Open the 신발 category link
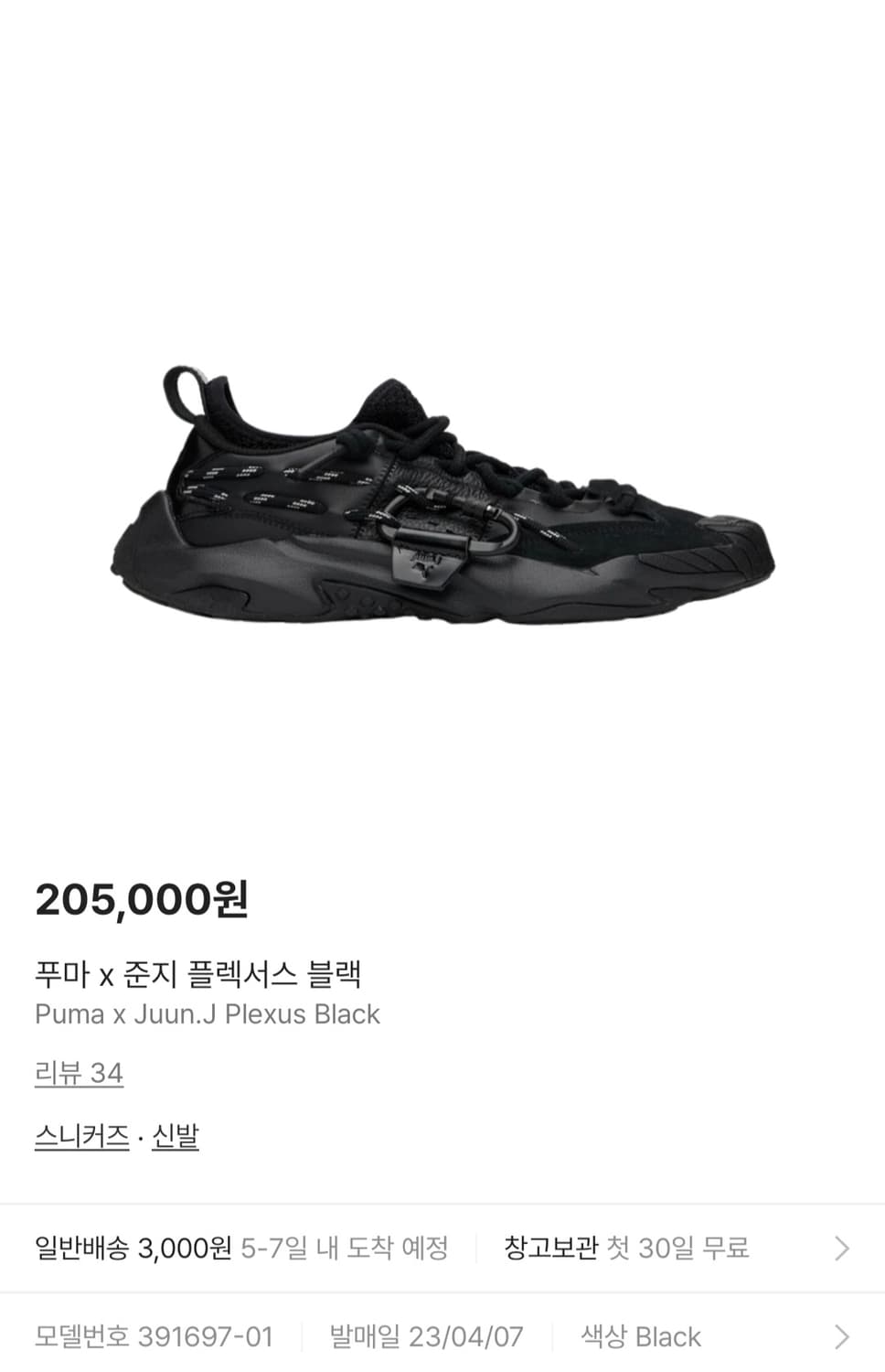The width and height of the screenshot is (885, 1372). pos(176,1136)
